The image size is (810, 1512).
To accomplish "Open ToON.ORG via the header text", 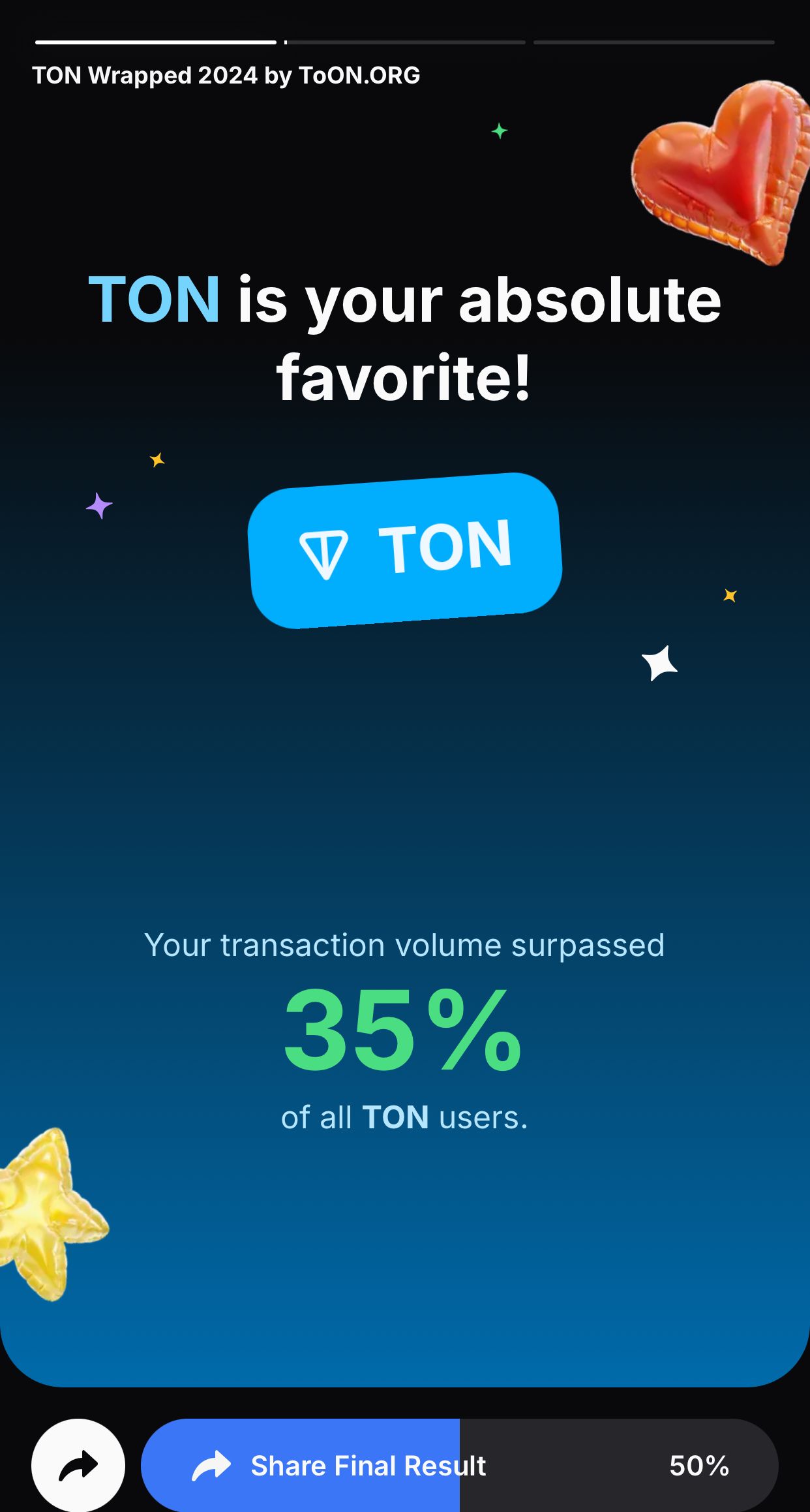I will (228, 76).
